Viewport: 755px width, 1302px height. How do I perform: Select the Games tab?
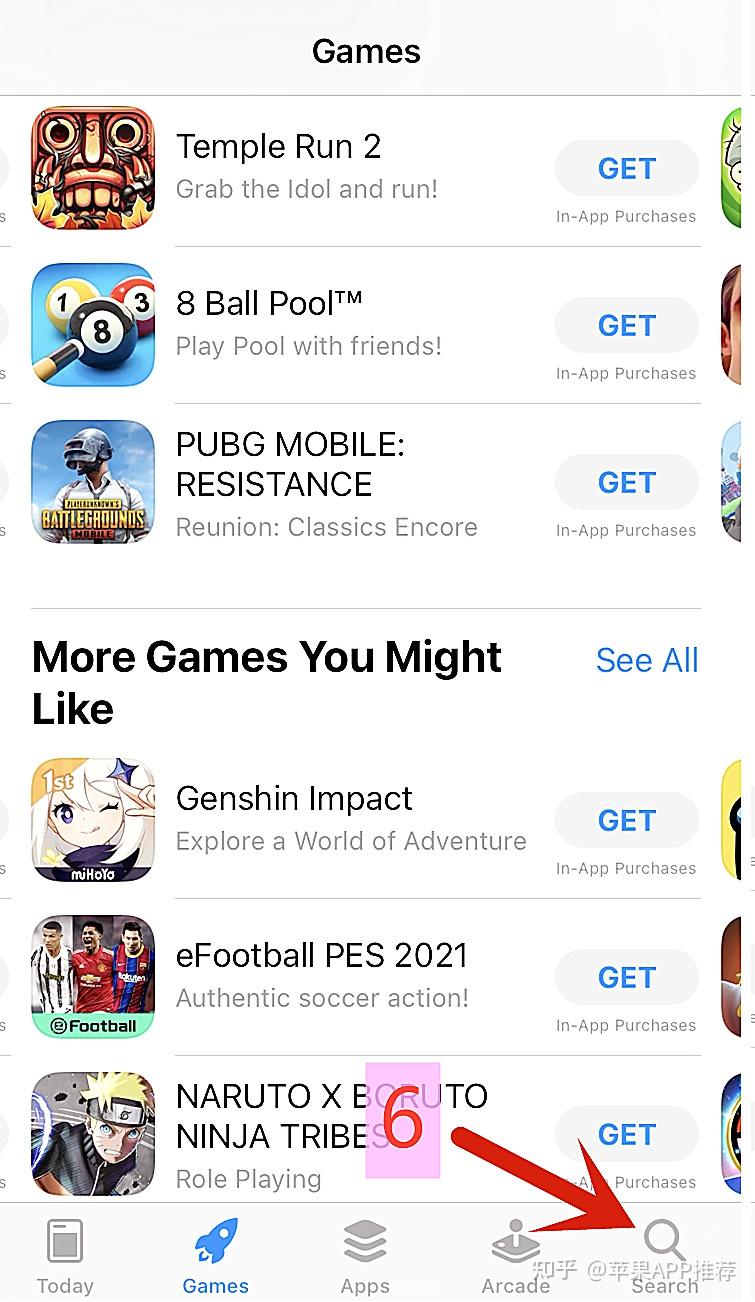click(216, 1257)
